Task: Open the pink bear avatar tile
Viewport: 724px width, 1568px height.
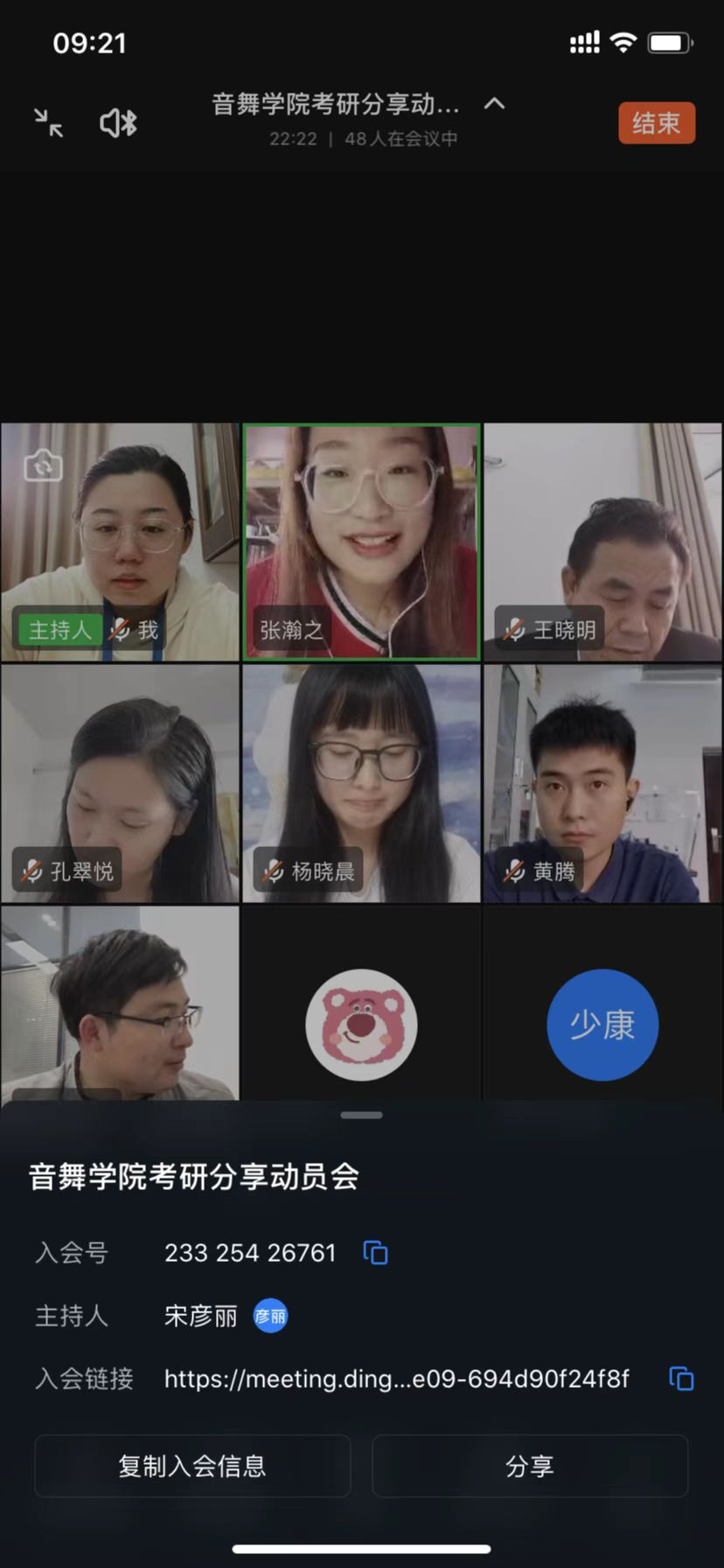Action: tap(361, 1025)
